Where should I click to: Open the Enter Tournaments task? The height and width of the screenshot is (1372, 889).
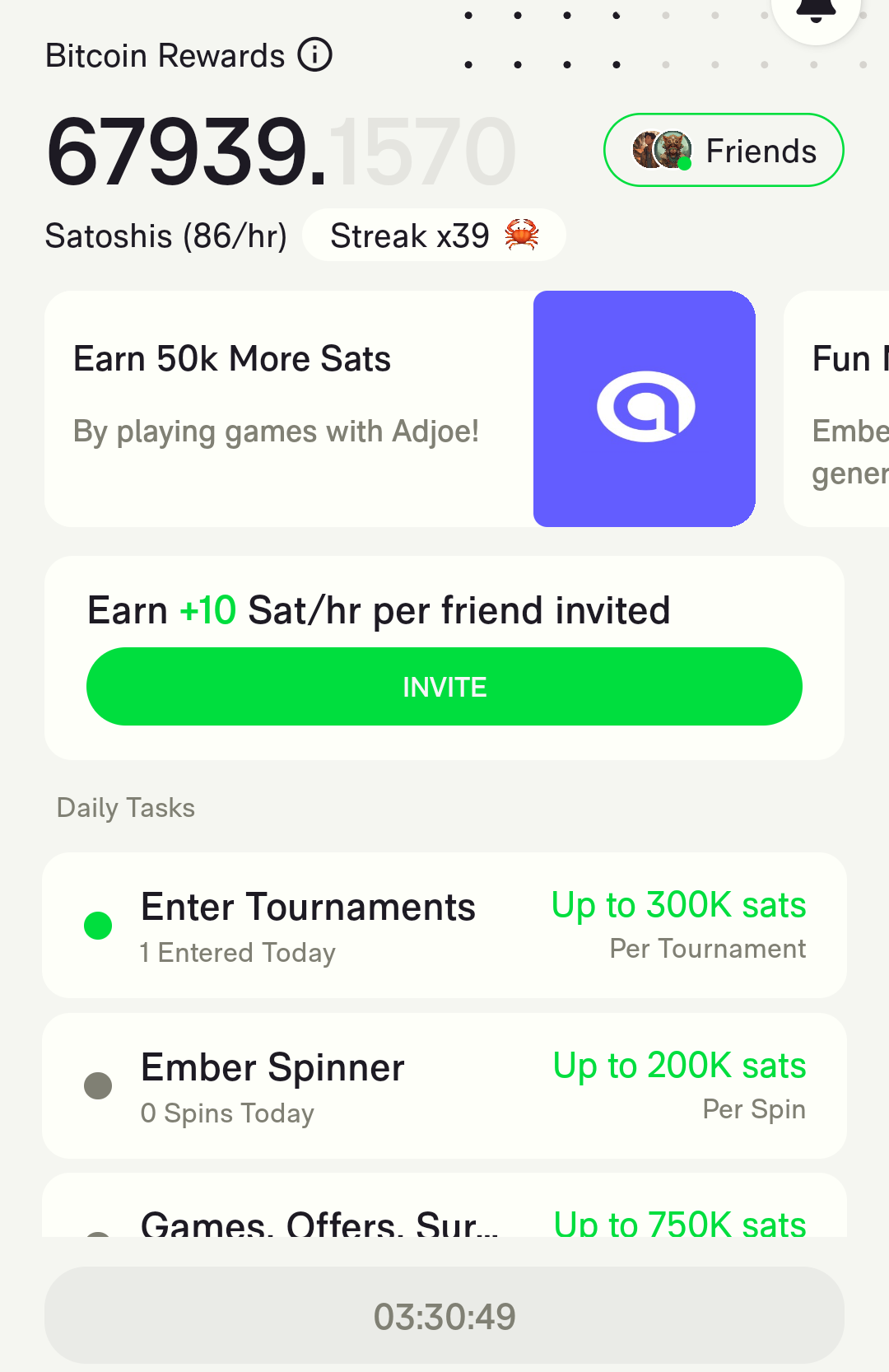click(x=444, y=926)
